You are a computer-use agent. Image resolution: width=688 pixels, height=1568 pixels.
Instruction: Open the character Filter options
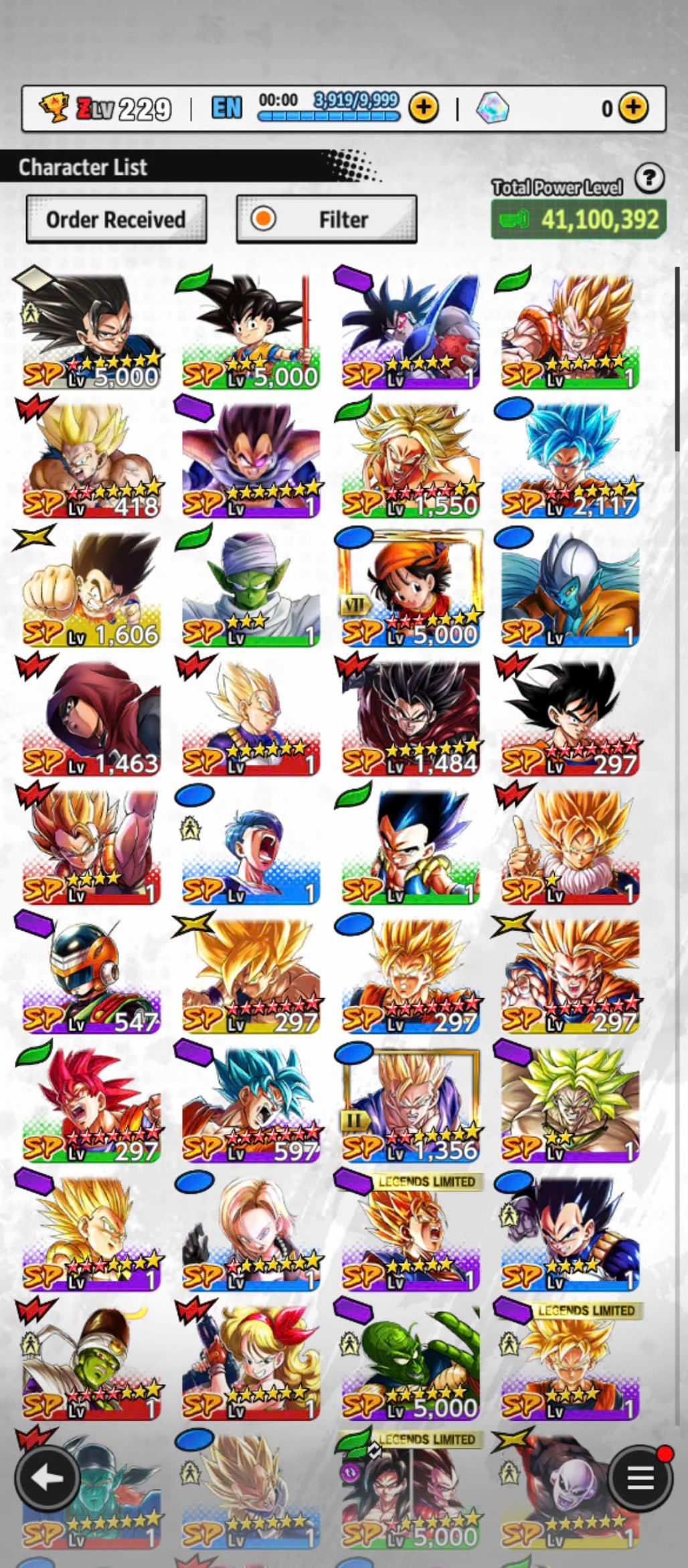pyautogui.click(x=327, y=220)
